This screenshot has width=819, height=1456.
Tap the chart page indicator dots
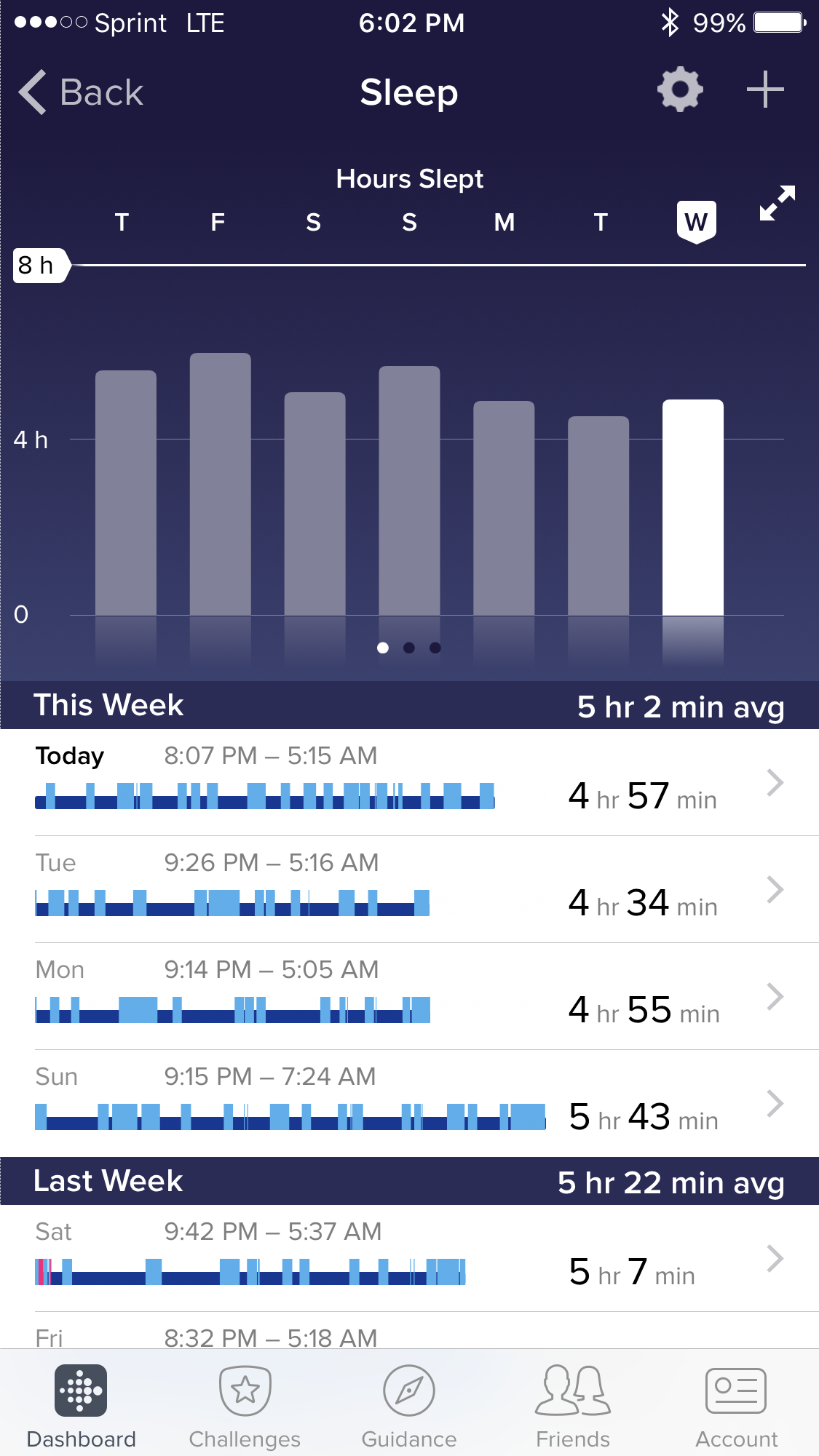pyautogui.click(x=409, y=648)
